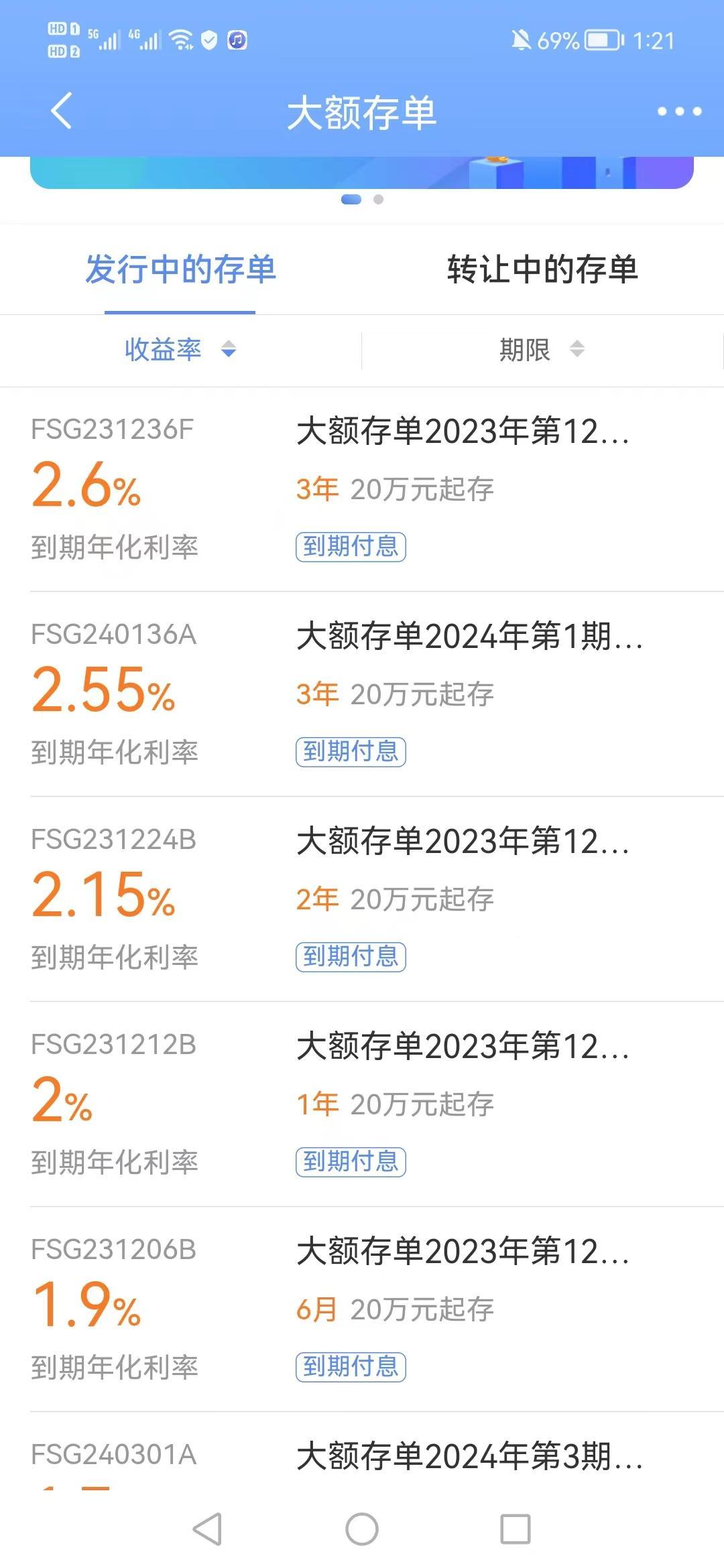724x1568 pixels.
Task: Switch to the 转让中的存单 tab
Action: tap(543, 269)
